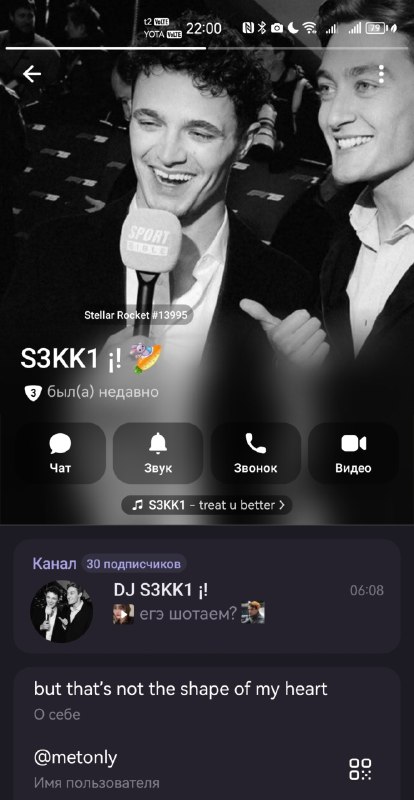Open the DJ S3KK1 ¡! channel card
This screenshot has height=800, width=414.
[x=207, y=596]
